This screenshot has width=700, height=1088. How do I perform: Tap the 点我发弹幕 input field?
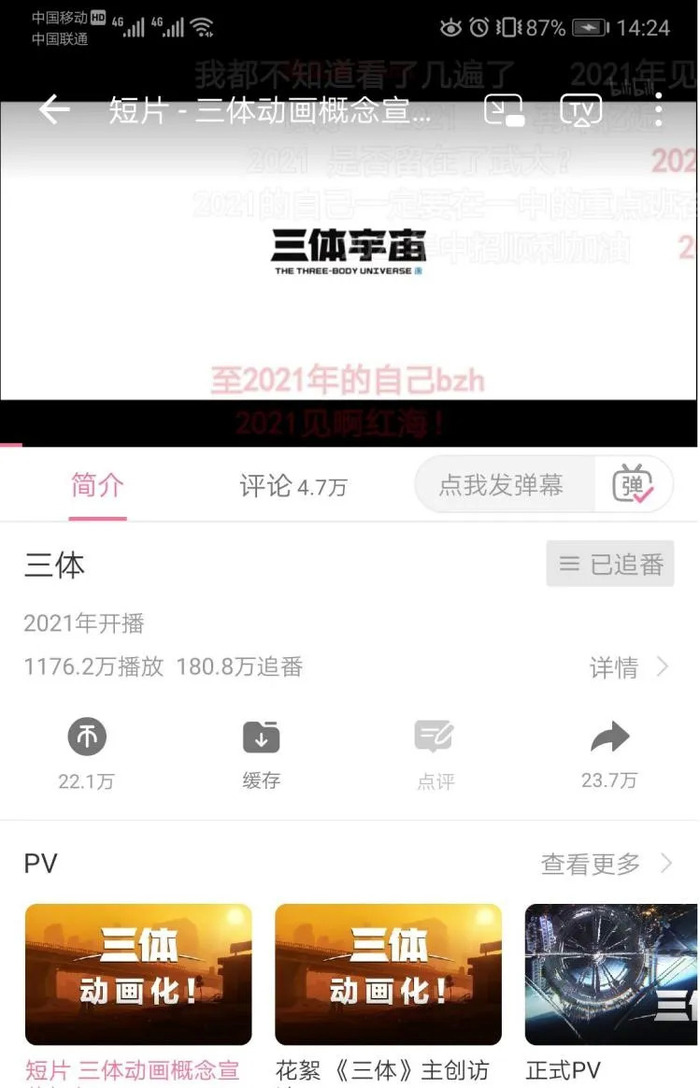[x=503, y=486]
